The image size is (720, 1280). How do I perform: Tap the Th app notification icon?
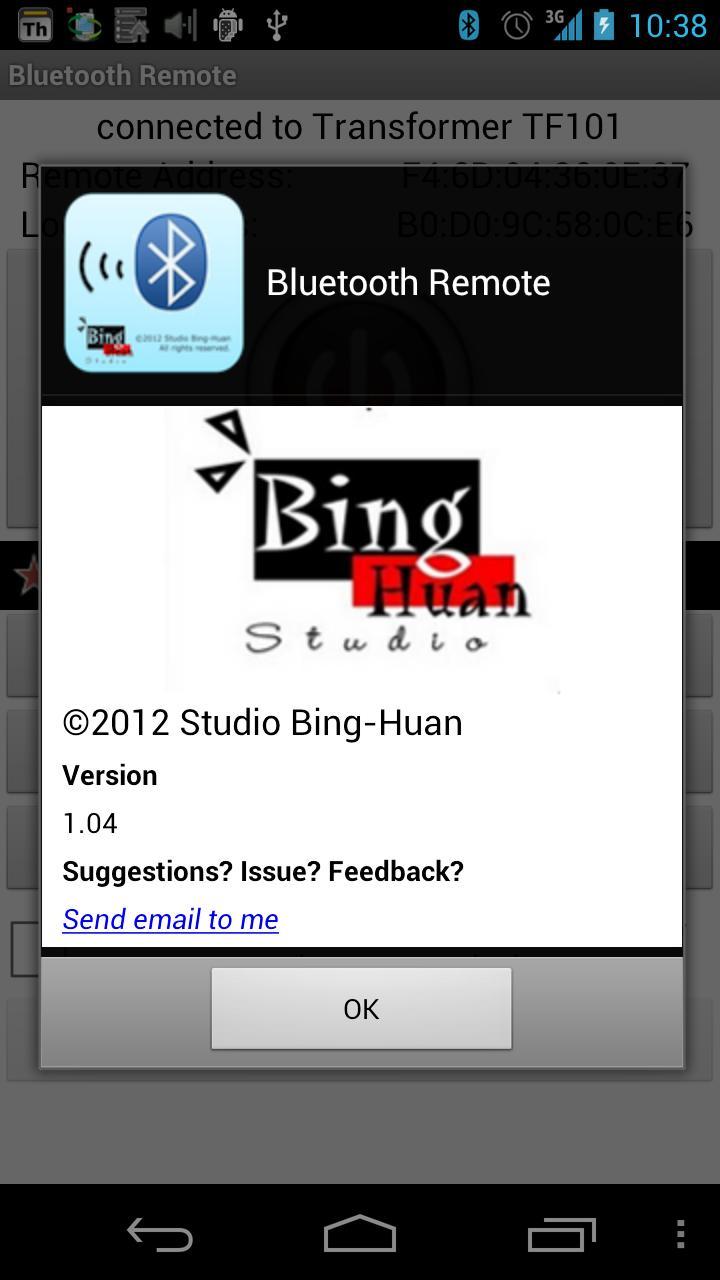33,24
